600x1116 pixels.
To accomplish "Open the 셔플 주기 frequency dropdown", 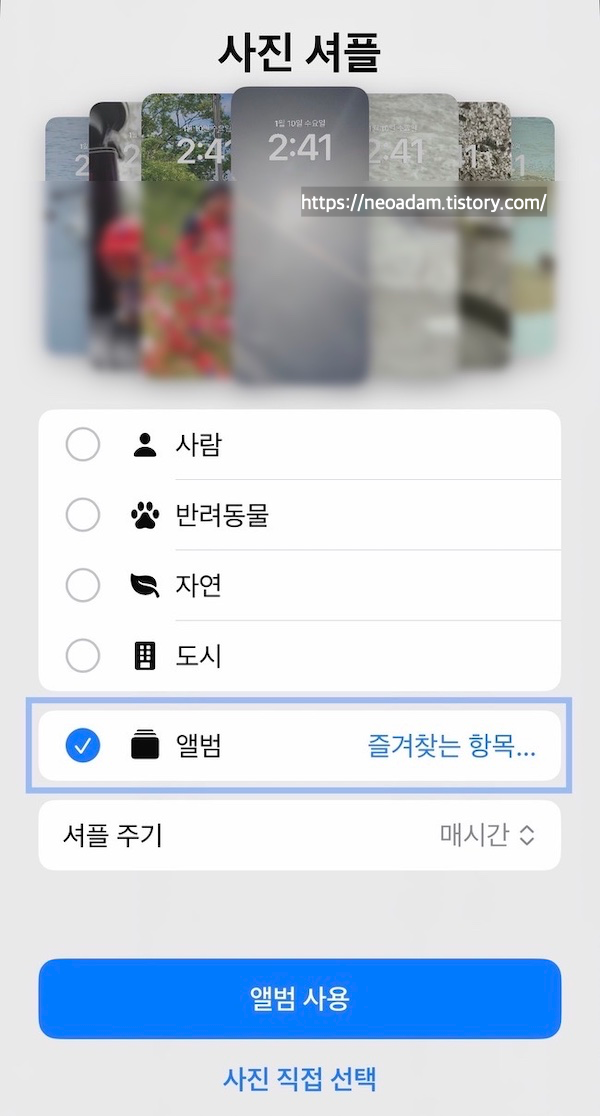I will pos(300,836).
